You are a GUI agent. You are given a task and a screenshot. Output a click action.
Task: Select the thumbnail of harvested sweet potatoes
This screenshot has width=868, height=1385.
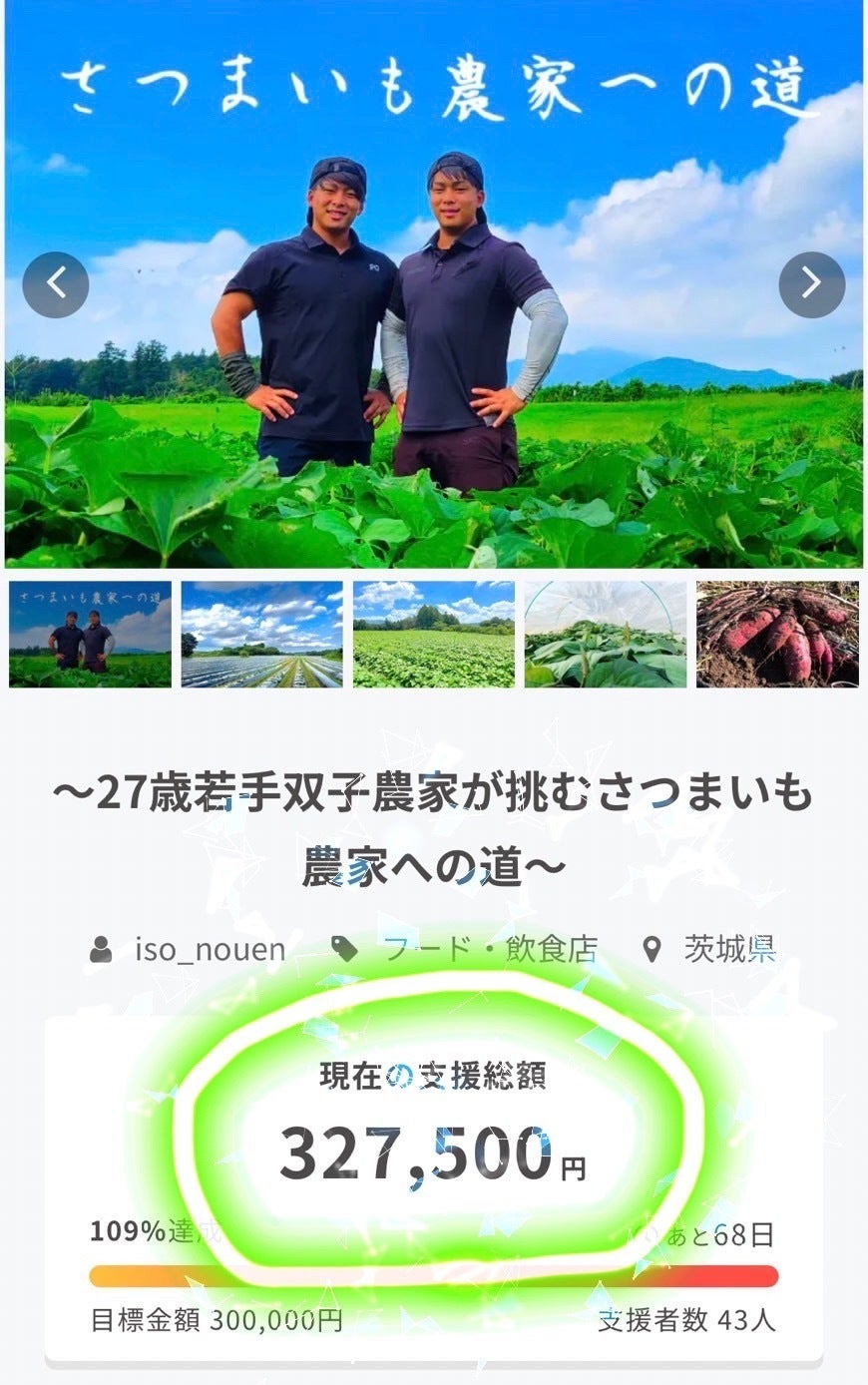pyautogui.click(x=777, y=635)
